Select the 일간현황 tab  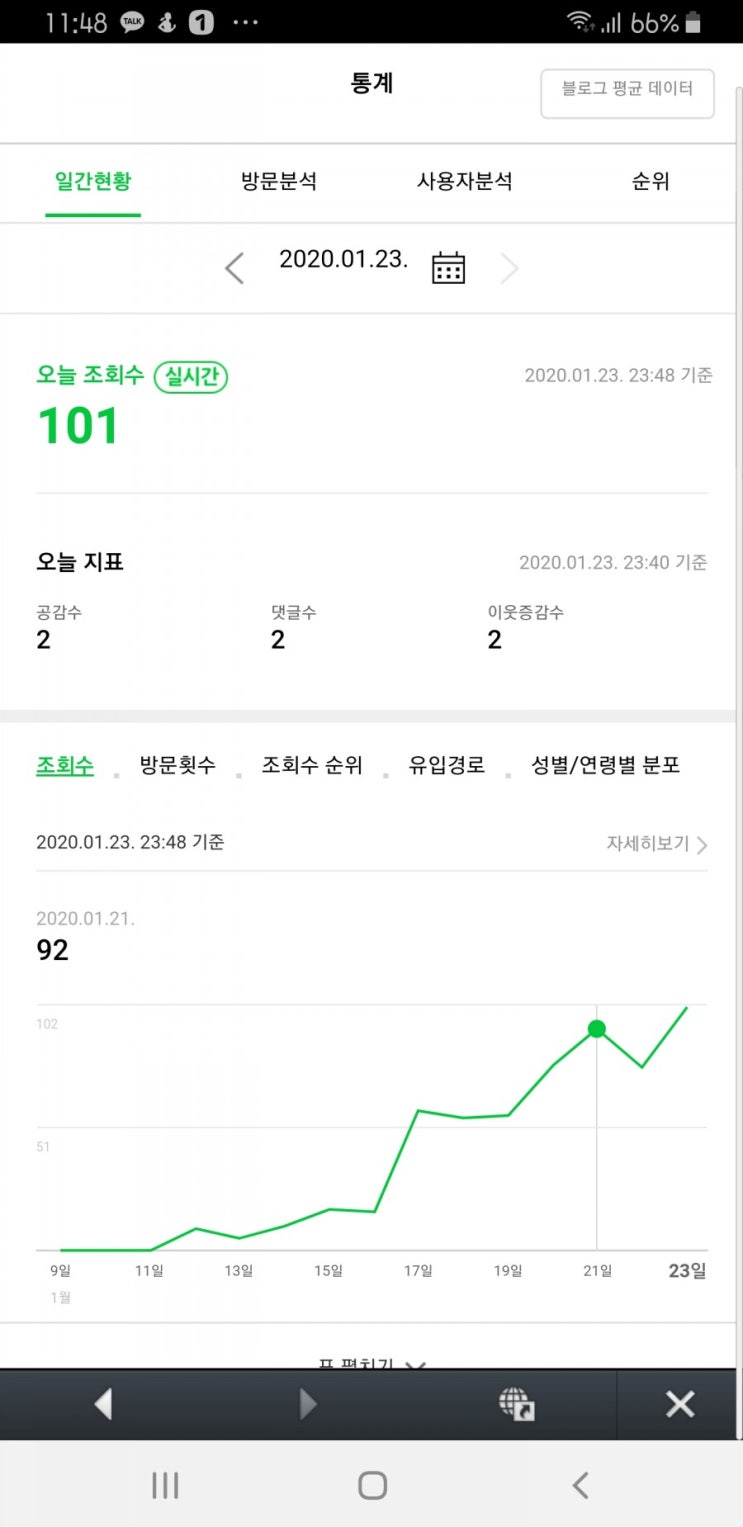tap(93, 181)
